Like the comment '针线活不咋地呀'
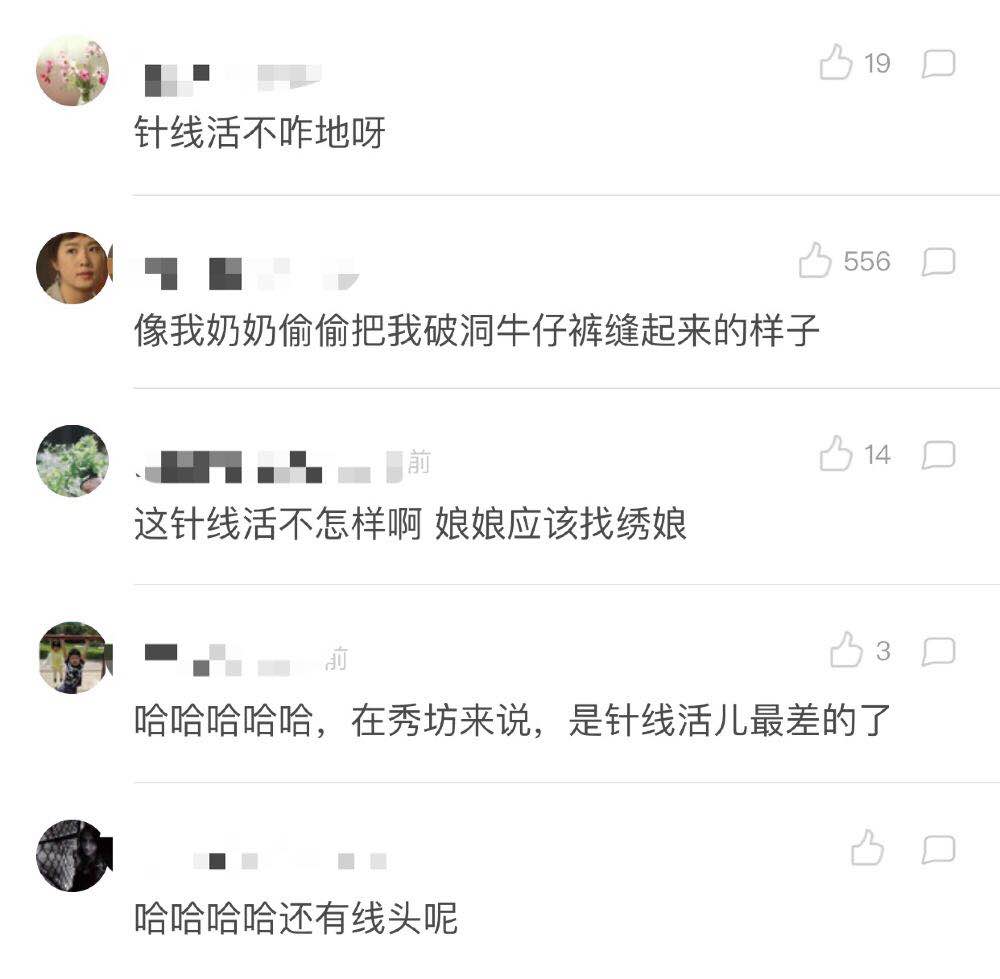1000x979 pixels. point(836,64)
